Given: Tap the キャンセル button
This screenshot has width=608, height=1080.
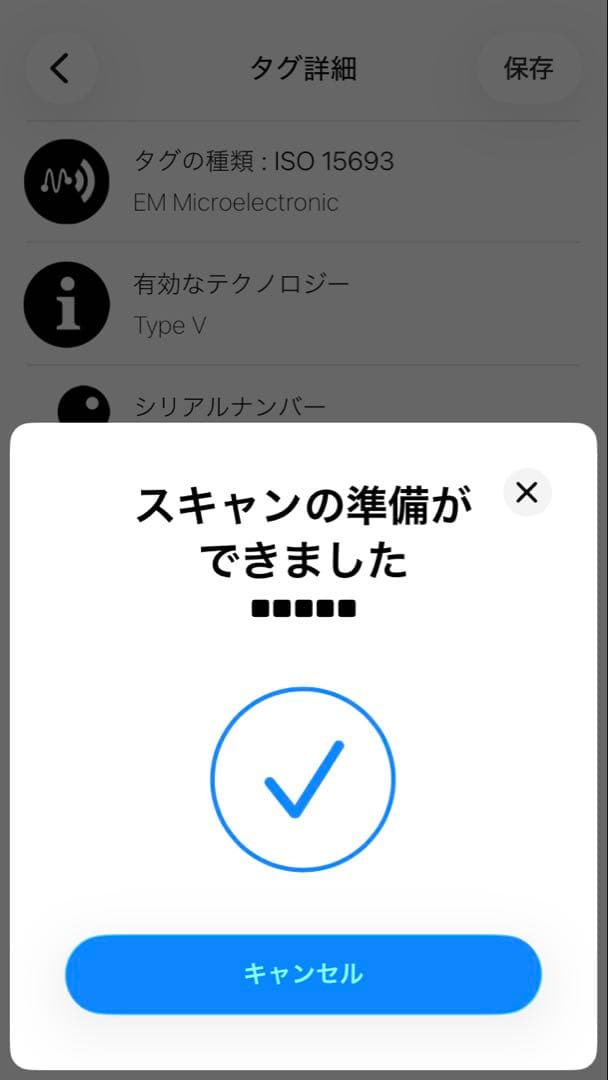Looking at the screenshot, I should click(303, 974).
